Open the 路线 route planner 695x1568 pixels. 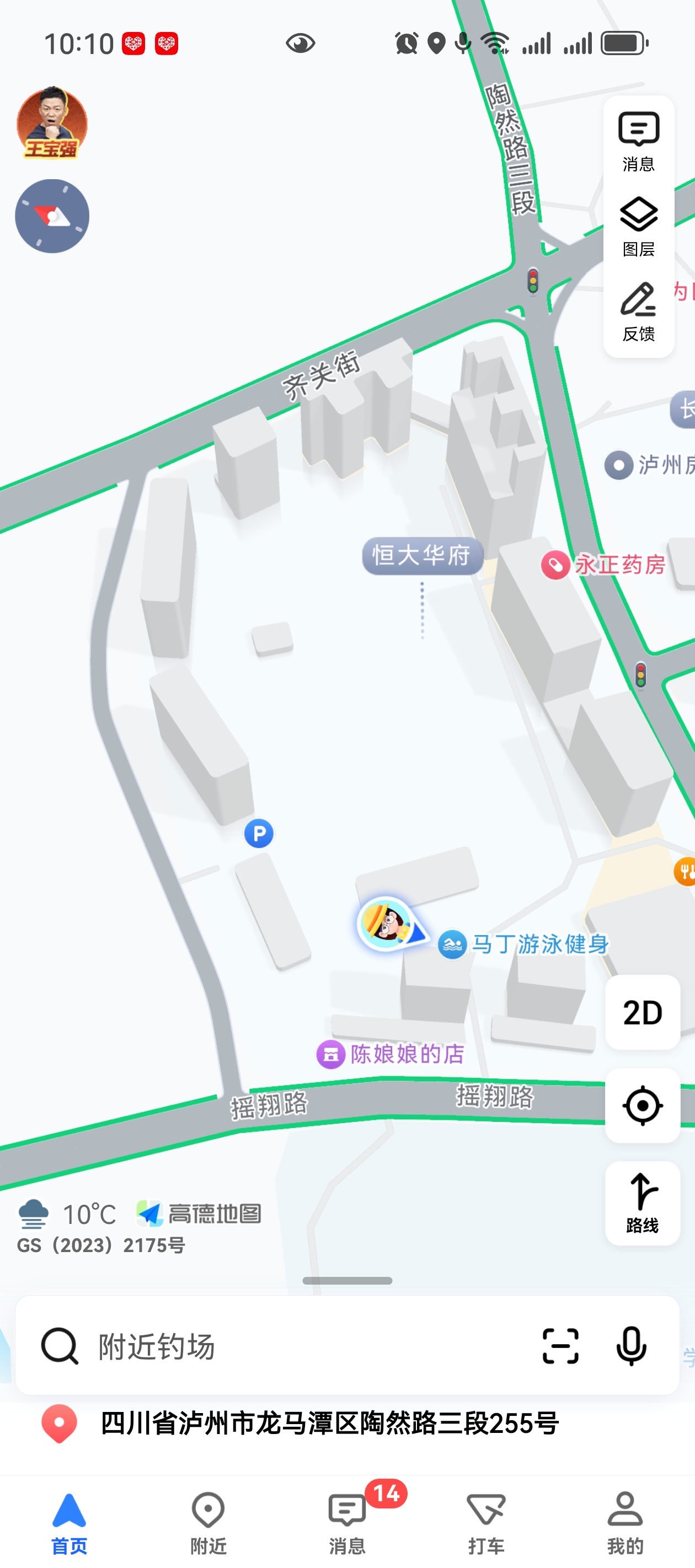643,1203
